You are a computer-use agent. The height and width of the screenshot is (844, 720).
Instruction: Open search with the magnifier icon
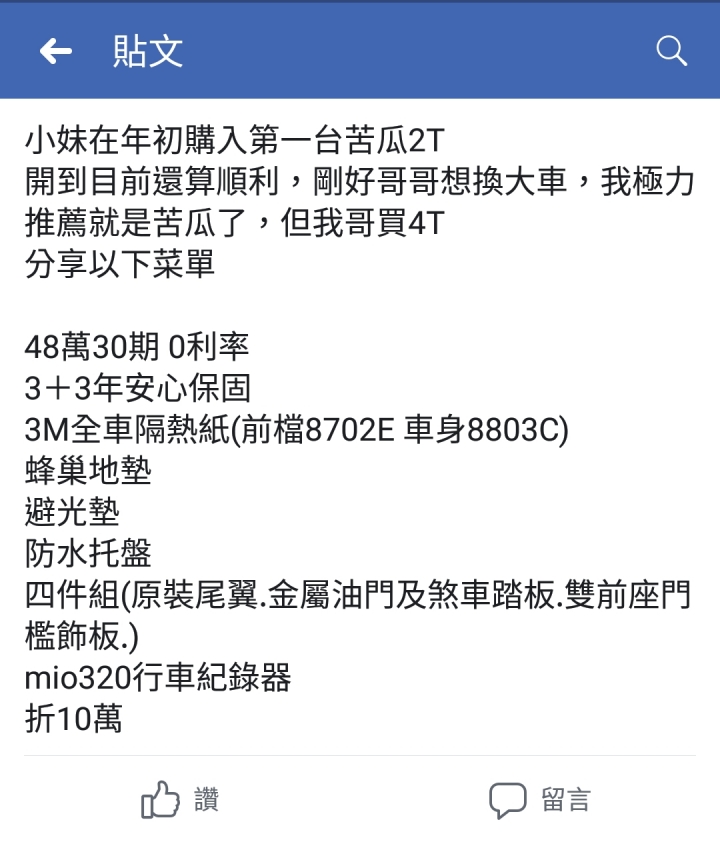(x=671, y=51)
